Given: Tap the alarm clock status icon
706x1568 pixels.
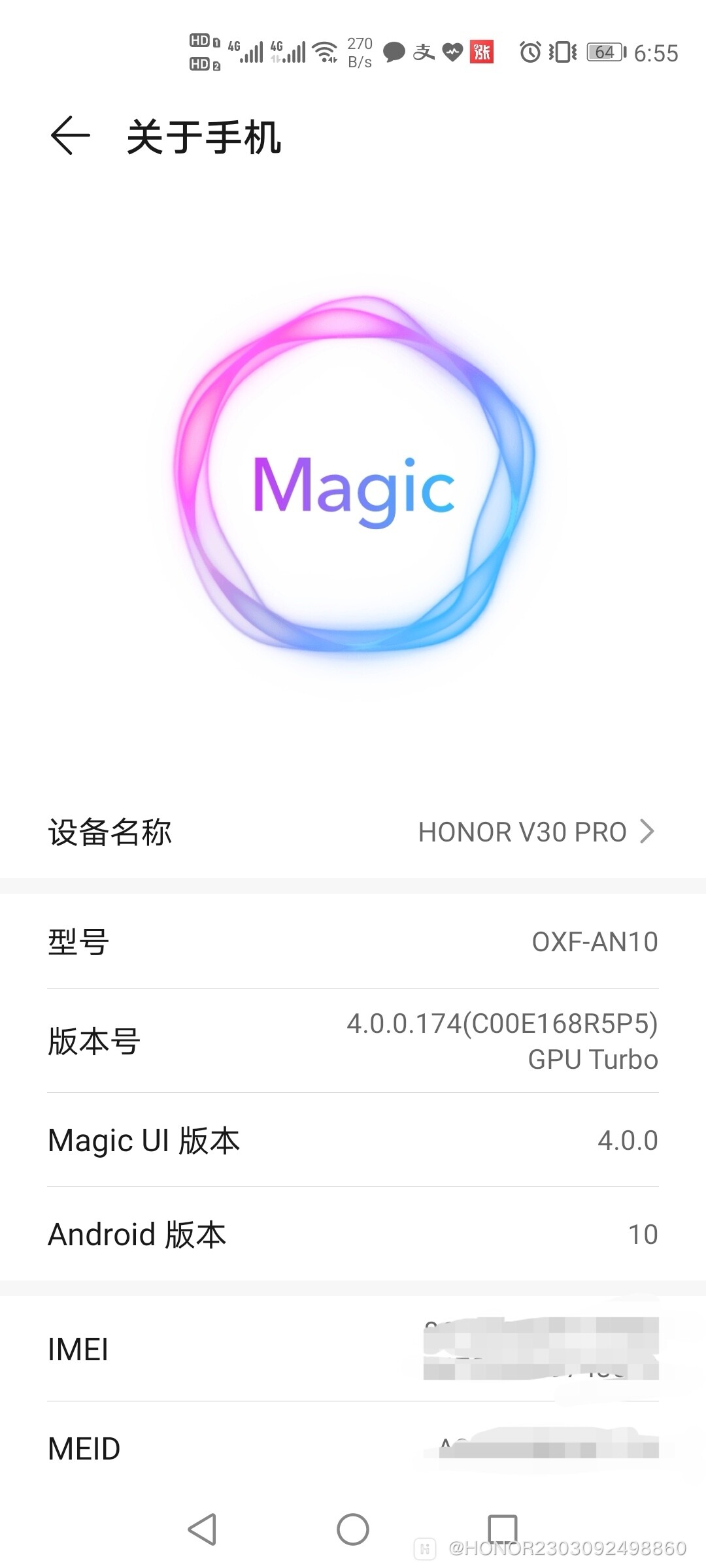Looking at the screenshot, I should tap(531, 51).
